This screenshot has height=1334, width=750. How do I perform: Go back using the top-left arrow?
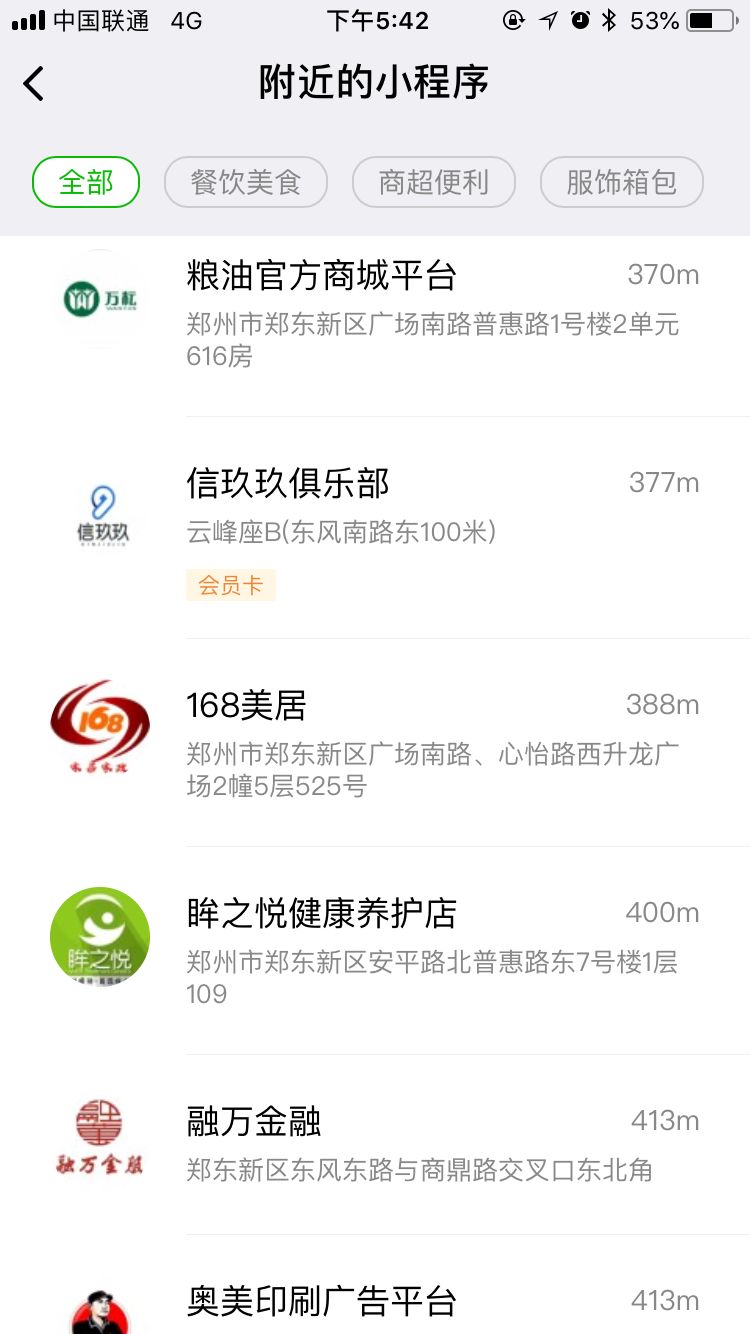34,83
